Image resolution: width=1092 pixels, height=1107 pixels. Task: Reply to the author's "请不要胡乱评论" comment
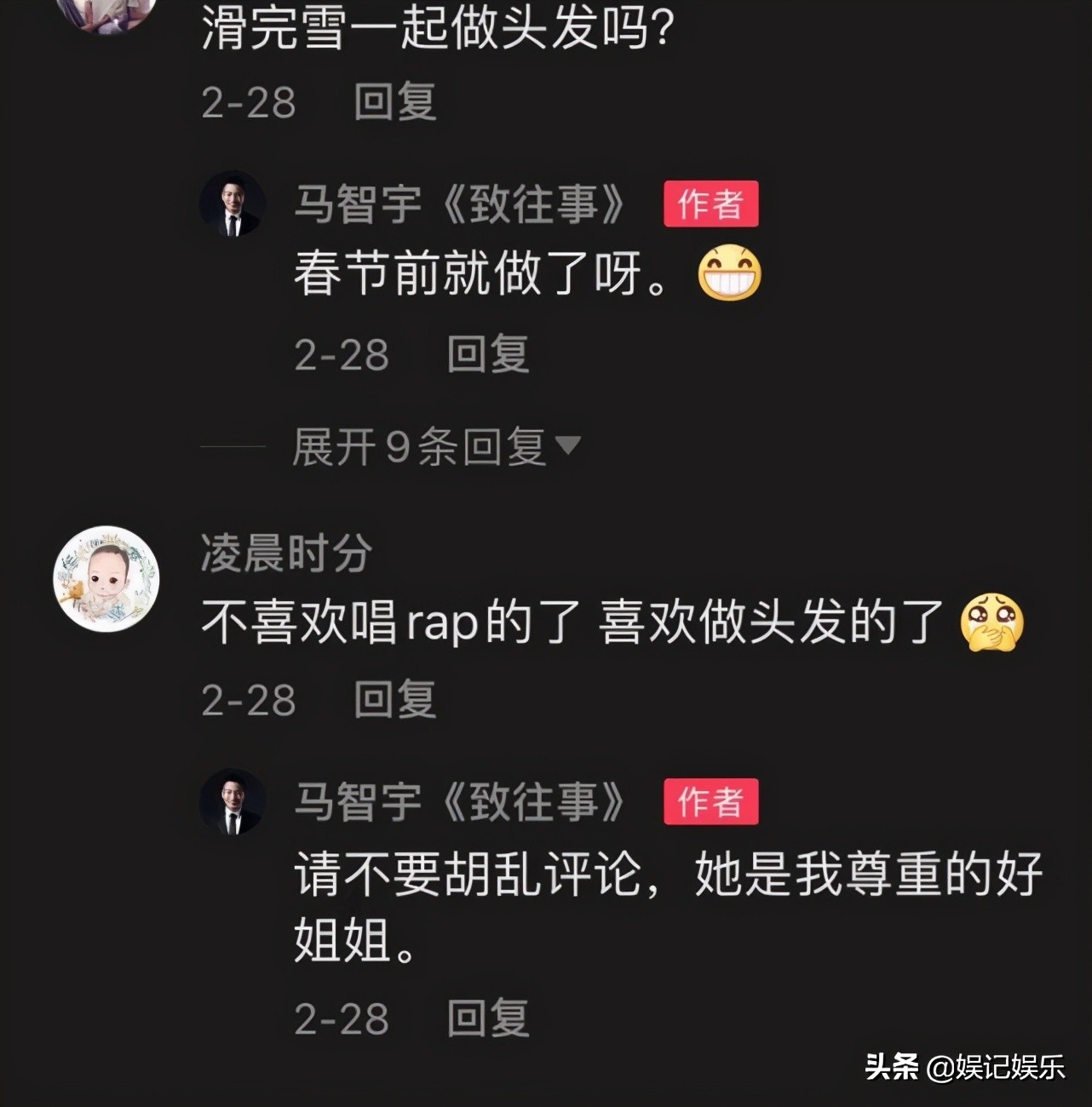pos(488,1018)
